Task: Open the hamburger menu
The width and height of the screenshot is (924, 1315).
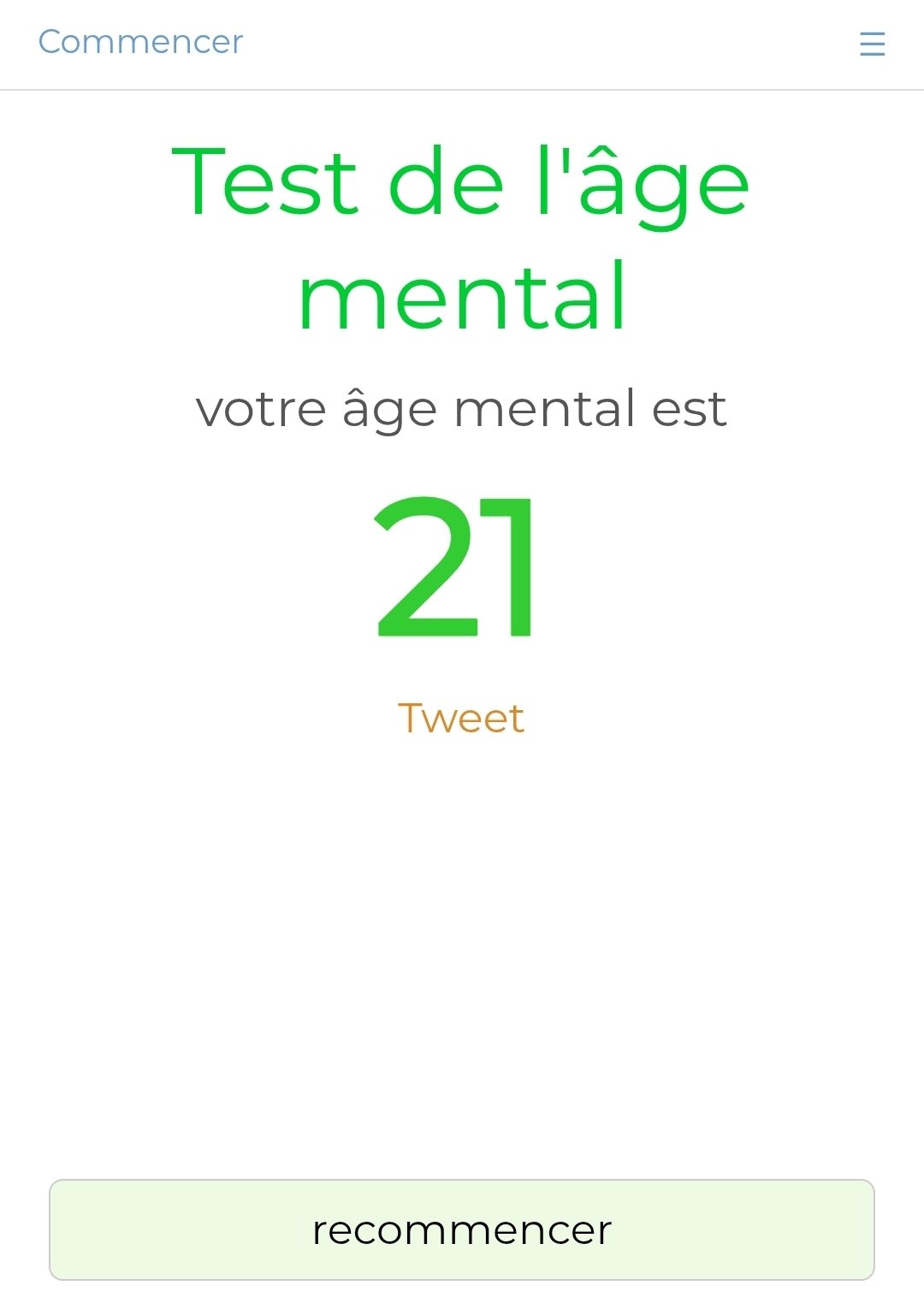Action: coord(872,44)
